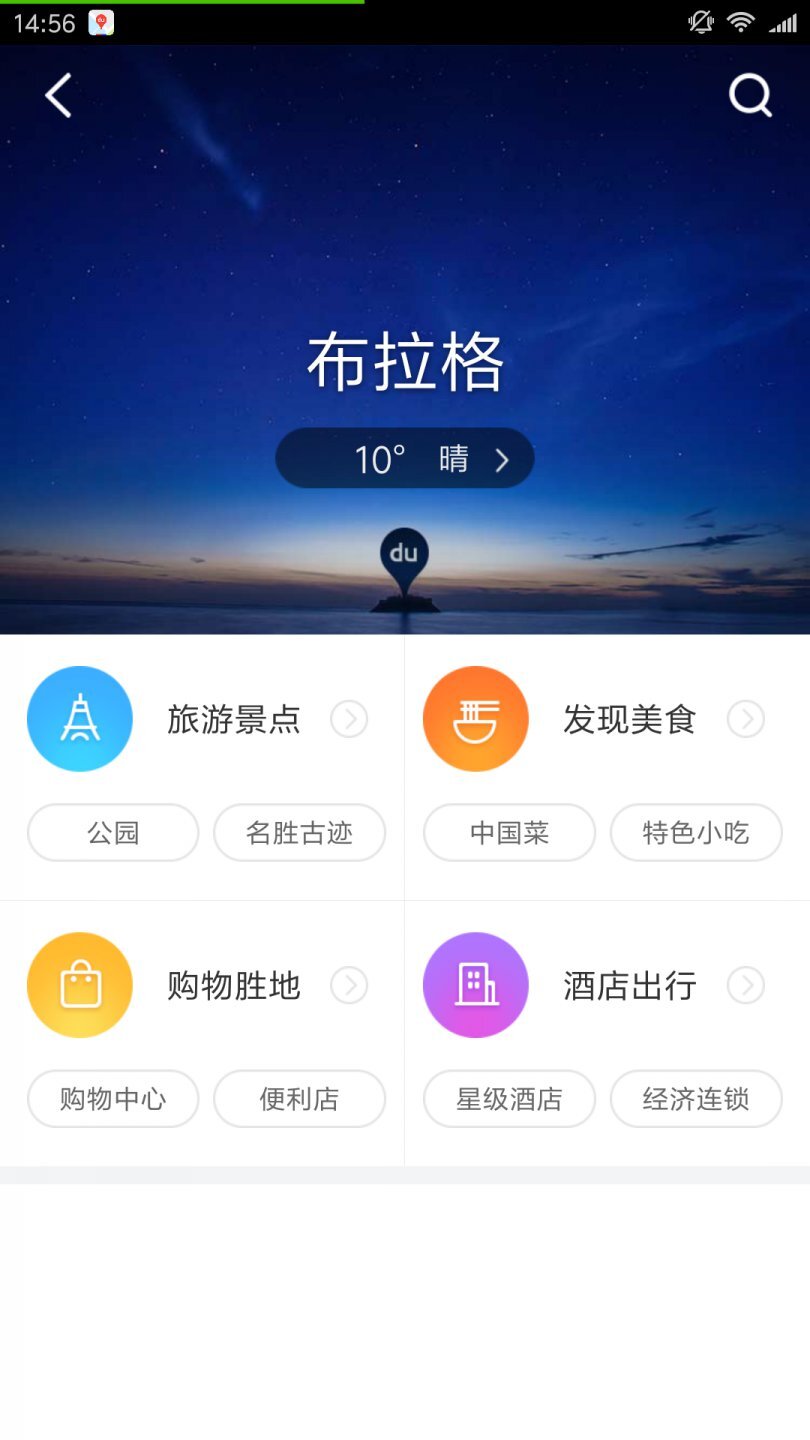
Task: Toggle the 公园 filter tag
Action: [113, 832]
